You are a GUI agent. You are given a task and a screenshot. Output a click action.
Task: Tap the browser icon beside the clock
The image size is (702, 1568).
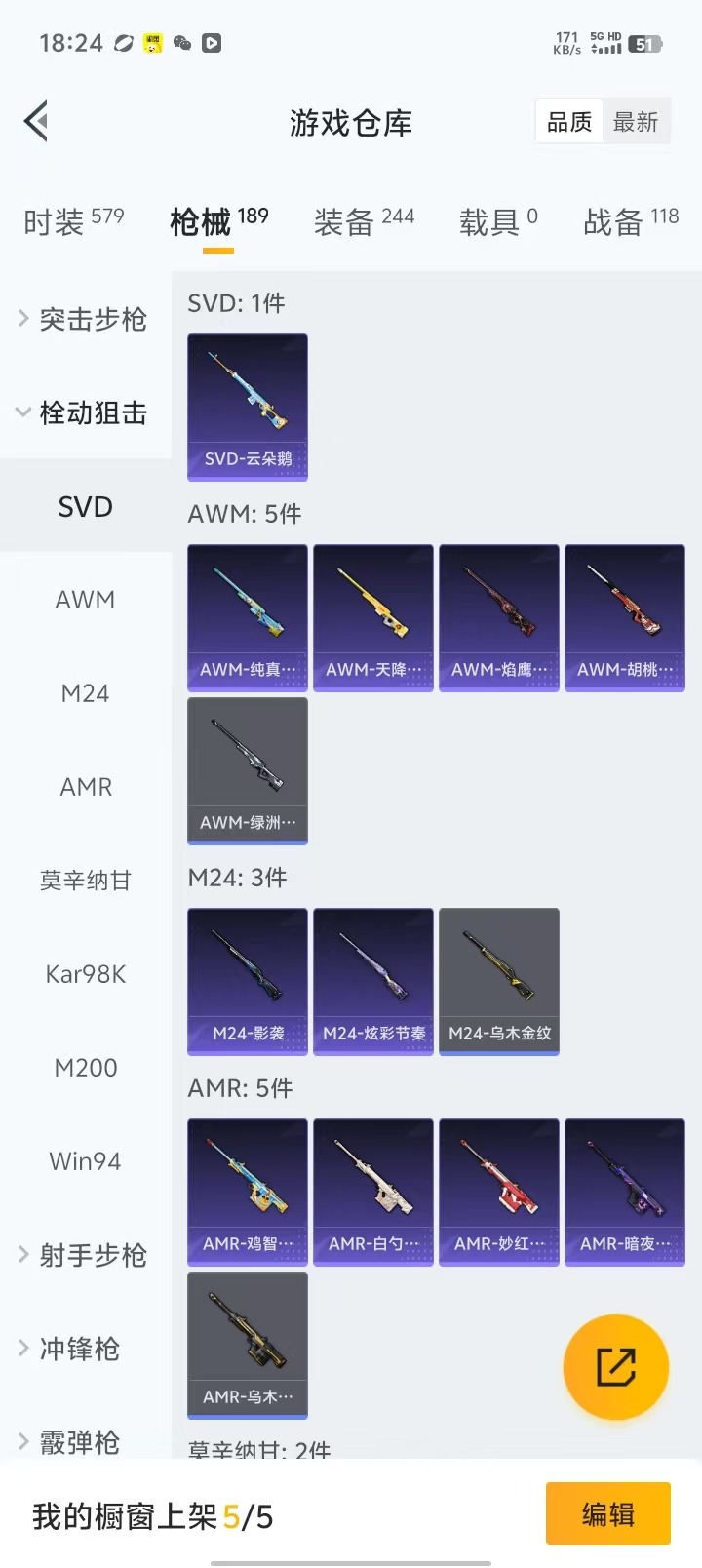coord(122,43)
